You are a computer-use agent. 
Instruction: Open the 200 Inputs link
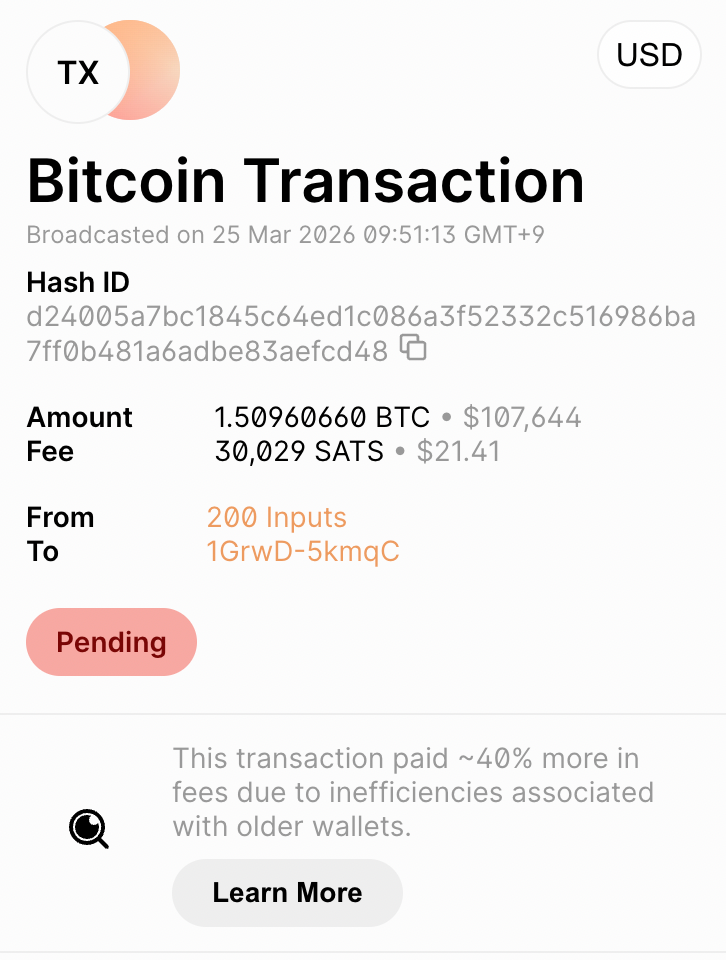[x=276, y=518]
